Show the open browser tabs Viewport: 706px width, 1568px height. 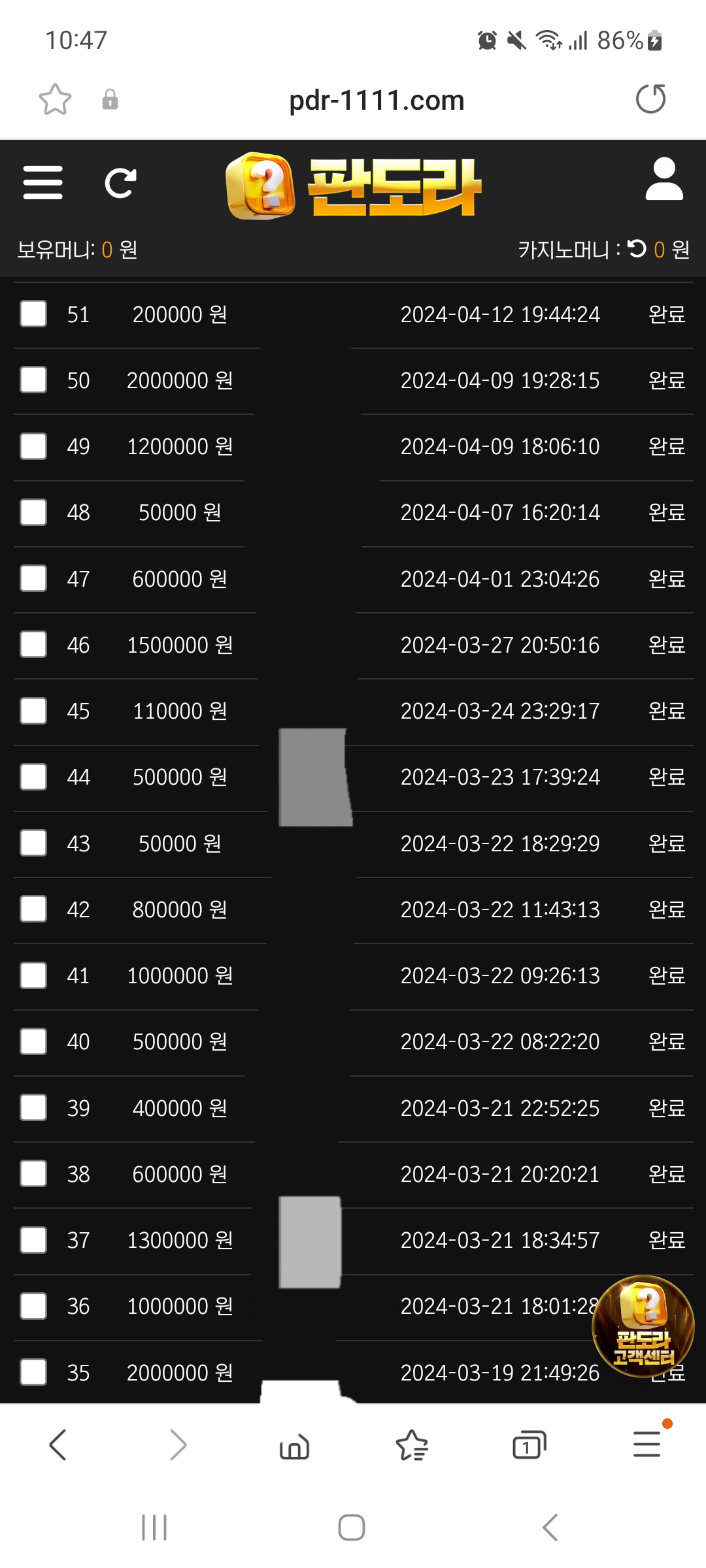[529, 1445]
